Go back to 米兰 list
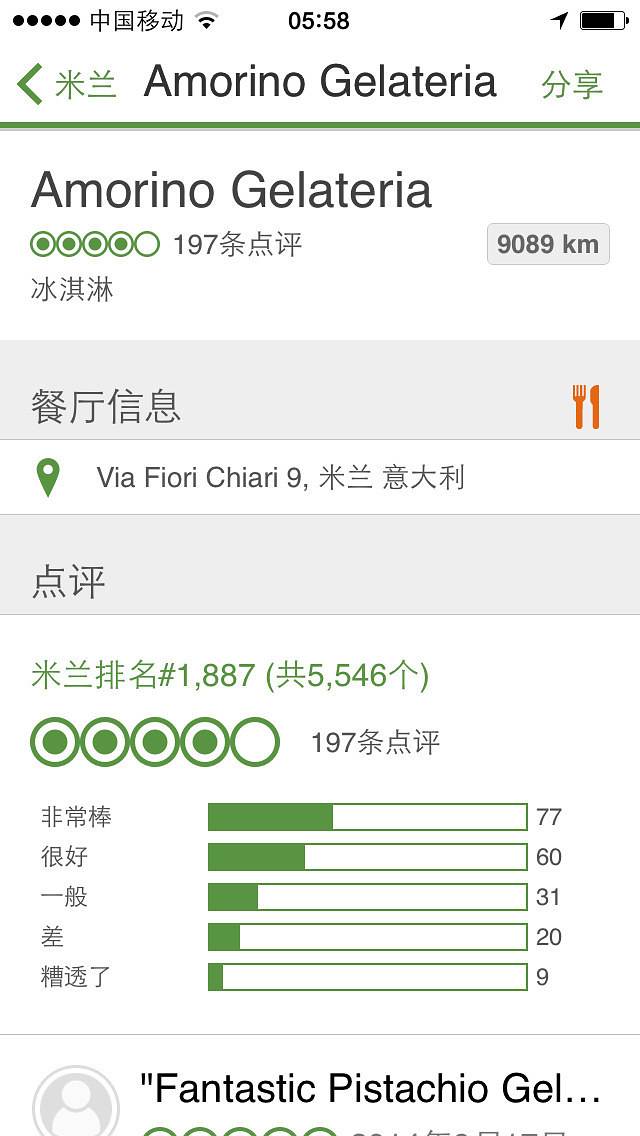This screenshot has width=640, height=1136. 66,84
